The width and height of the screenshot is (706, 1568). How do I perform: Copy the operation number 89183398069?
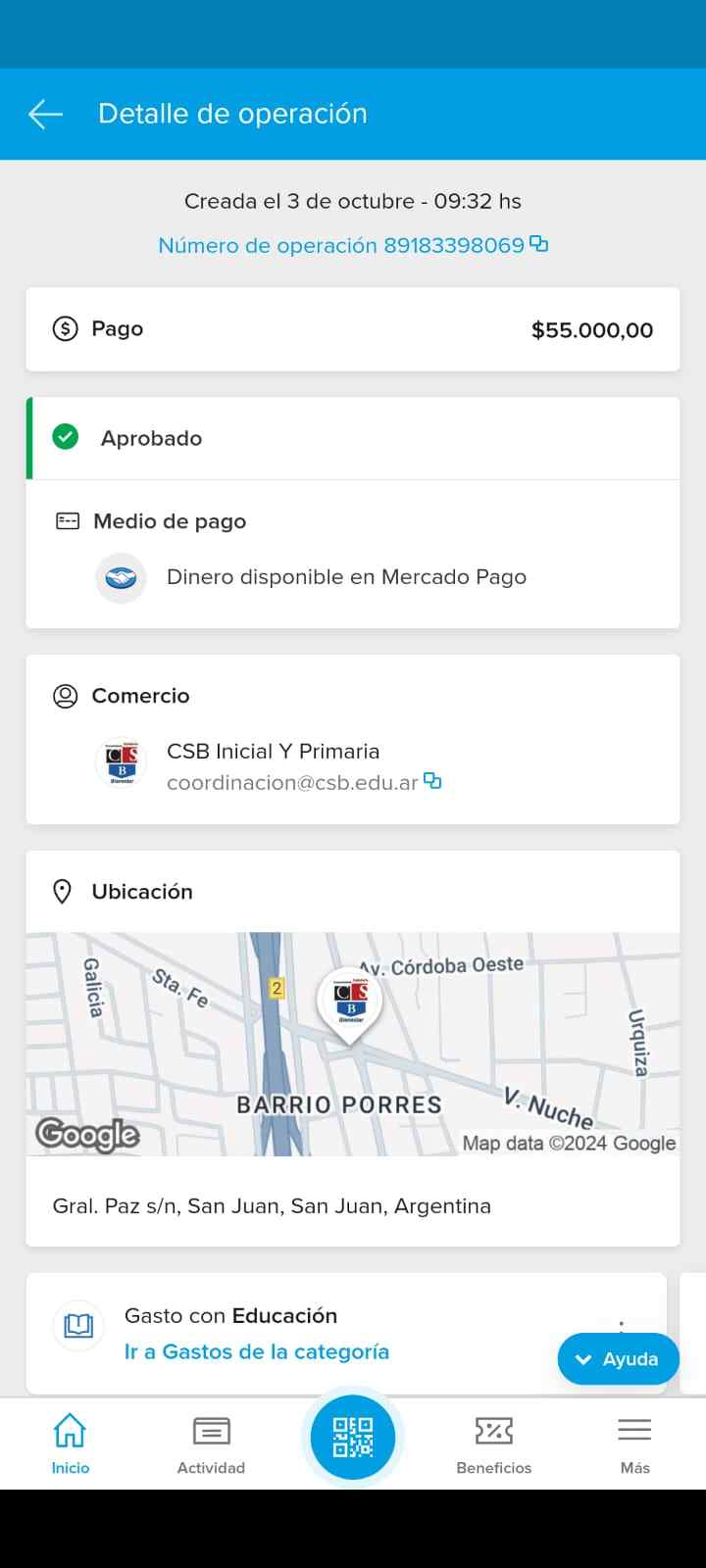click(538, 244)
